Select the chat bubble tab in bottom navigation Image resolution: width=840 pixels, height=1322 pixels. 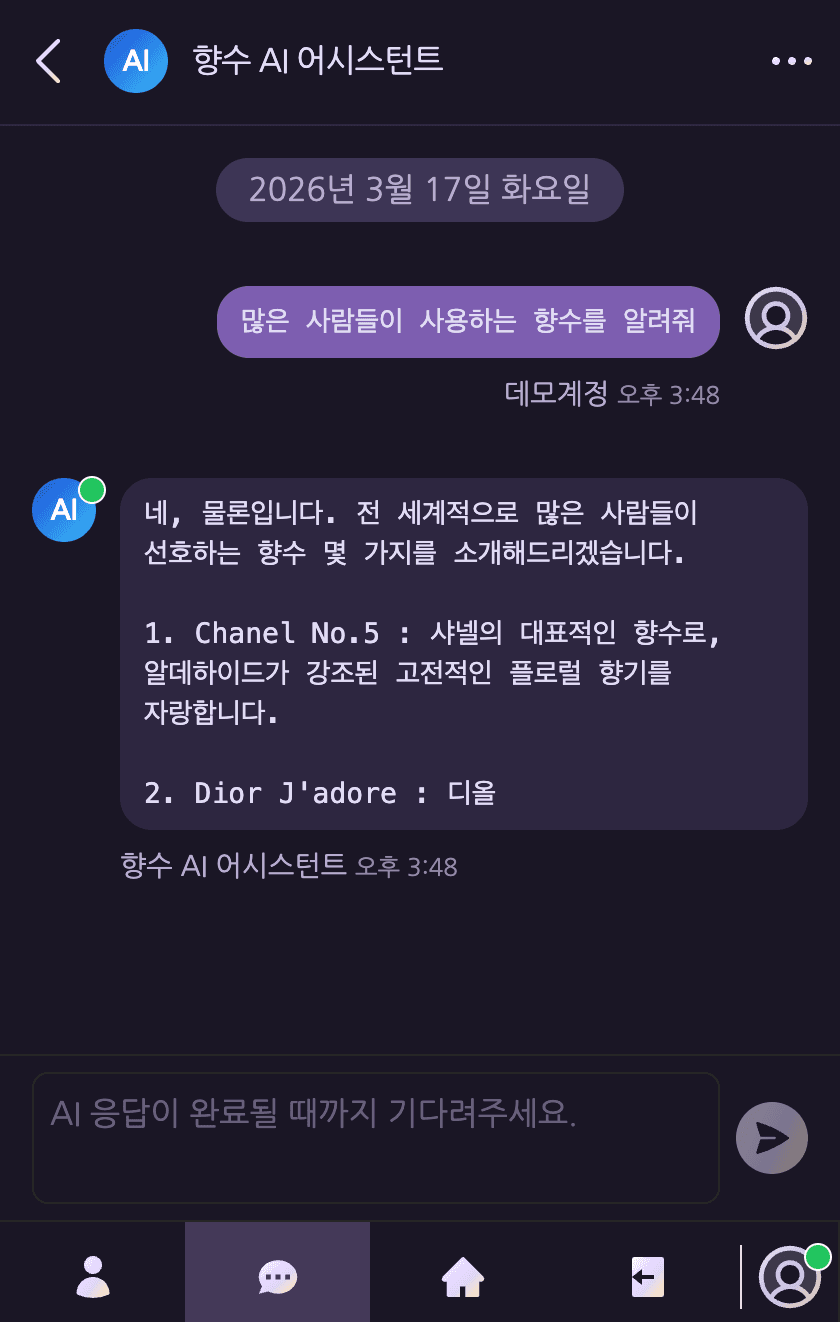(277, 1276)
